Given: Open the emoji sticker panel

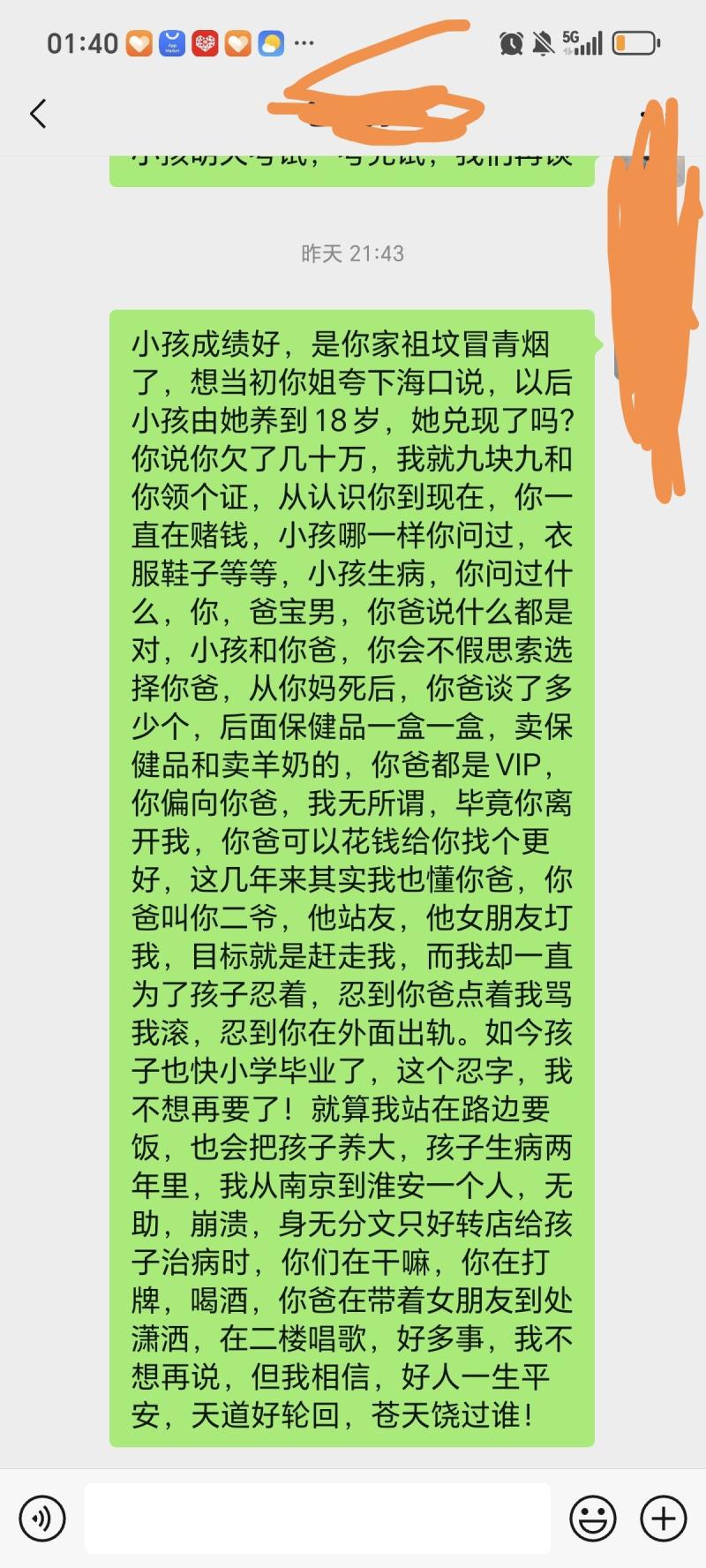Looking at the screenshot, I should pyautogui.click(x=592, y=1519).
